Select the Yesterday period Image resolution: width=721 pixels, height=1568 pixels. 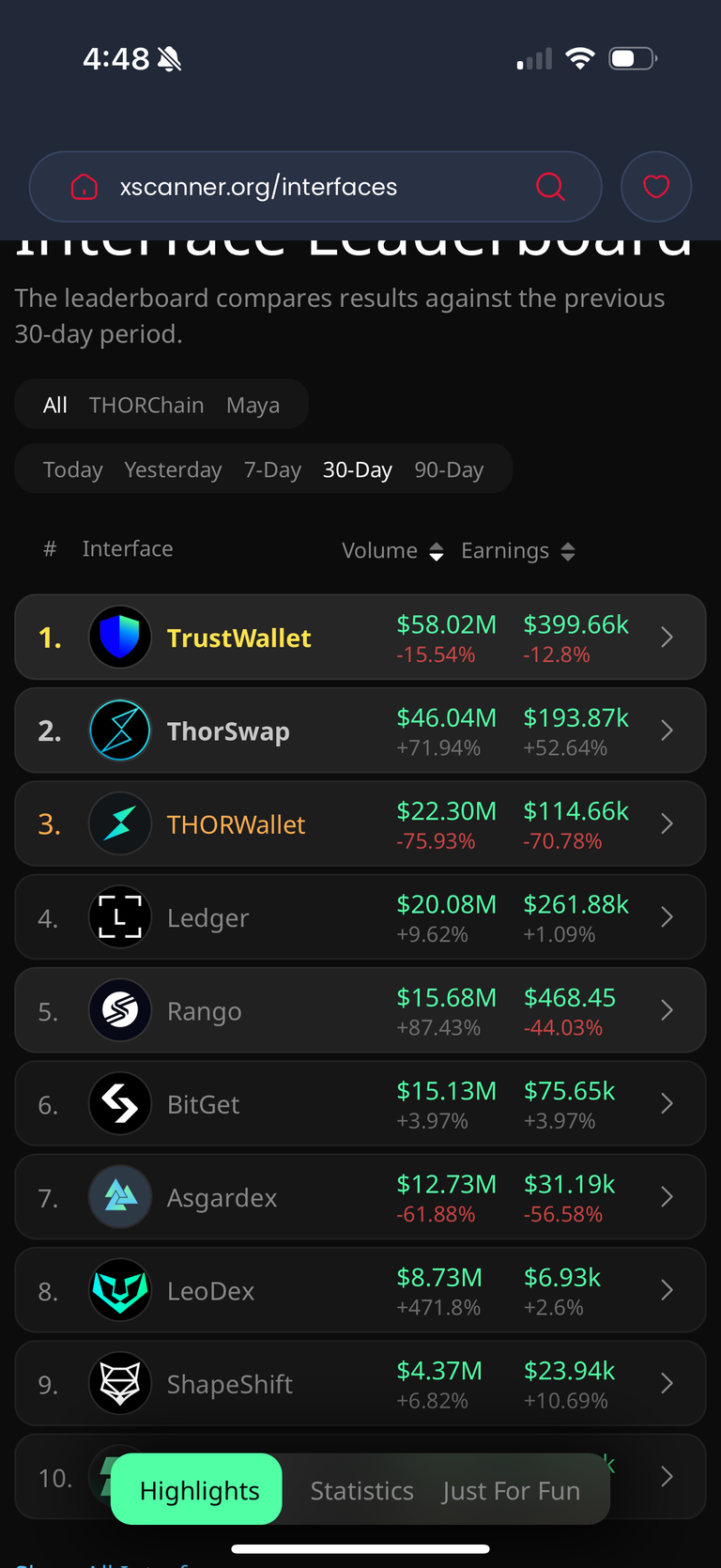pyautogui.click(x=173, y=469)
